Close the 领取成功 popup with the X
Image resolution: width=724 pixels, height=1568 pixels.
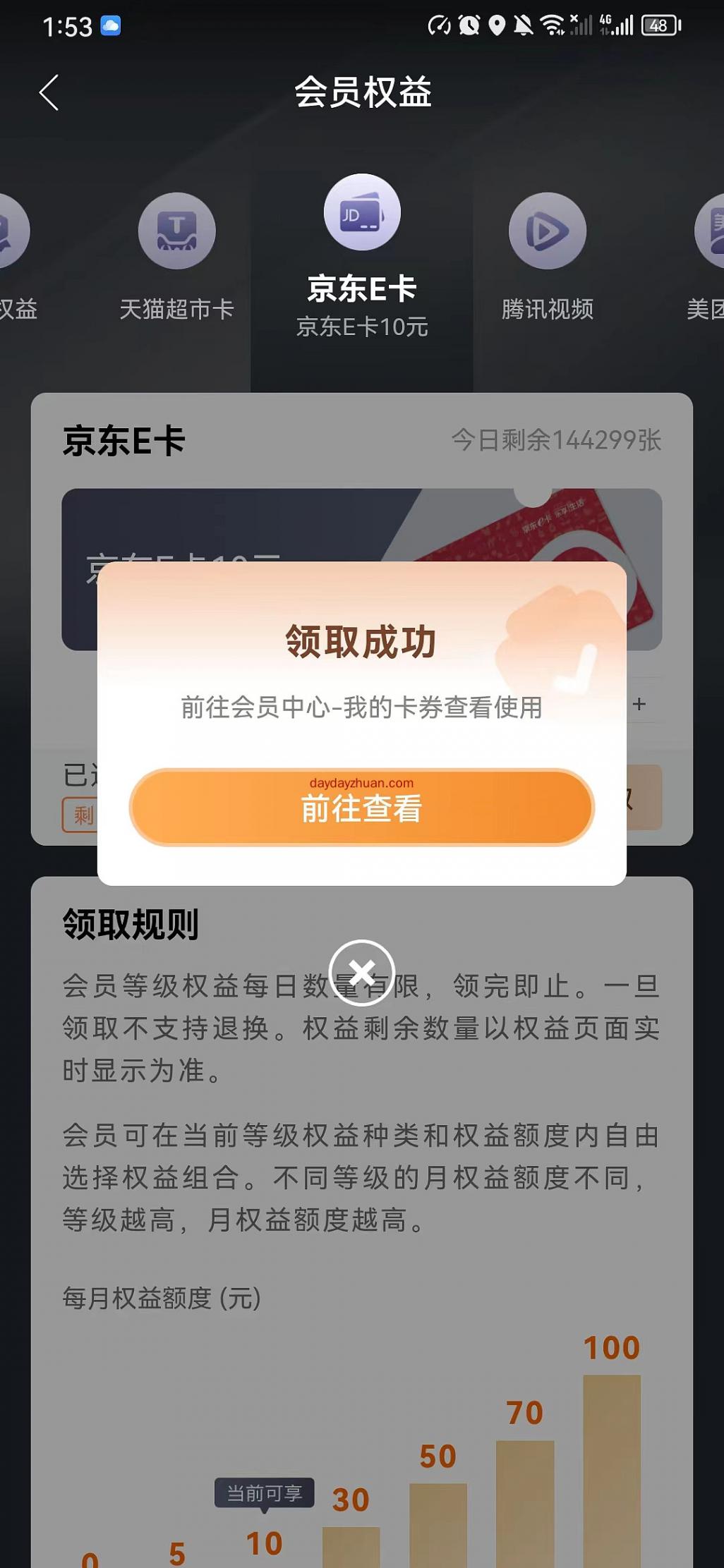(x=362, y=971)
